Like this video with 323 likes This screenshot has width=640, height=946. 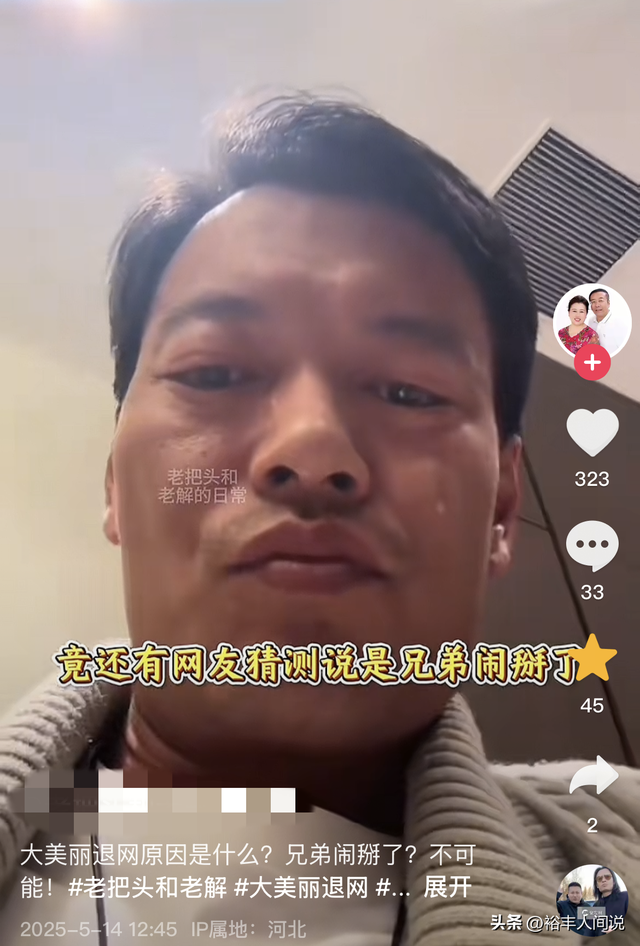click(x=592, y=433)
